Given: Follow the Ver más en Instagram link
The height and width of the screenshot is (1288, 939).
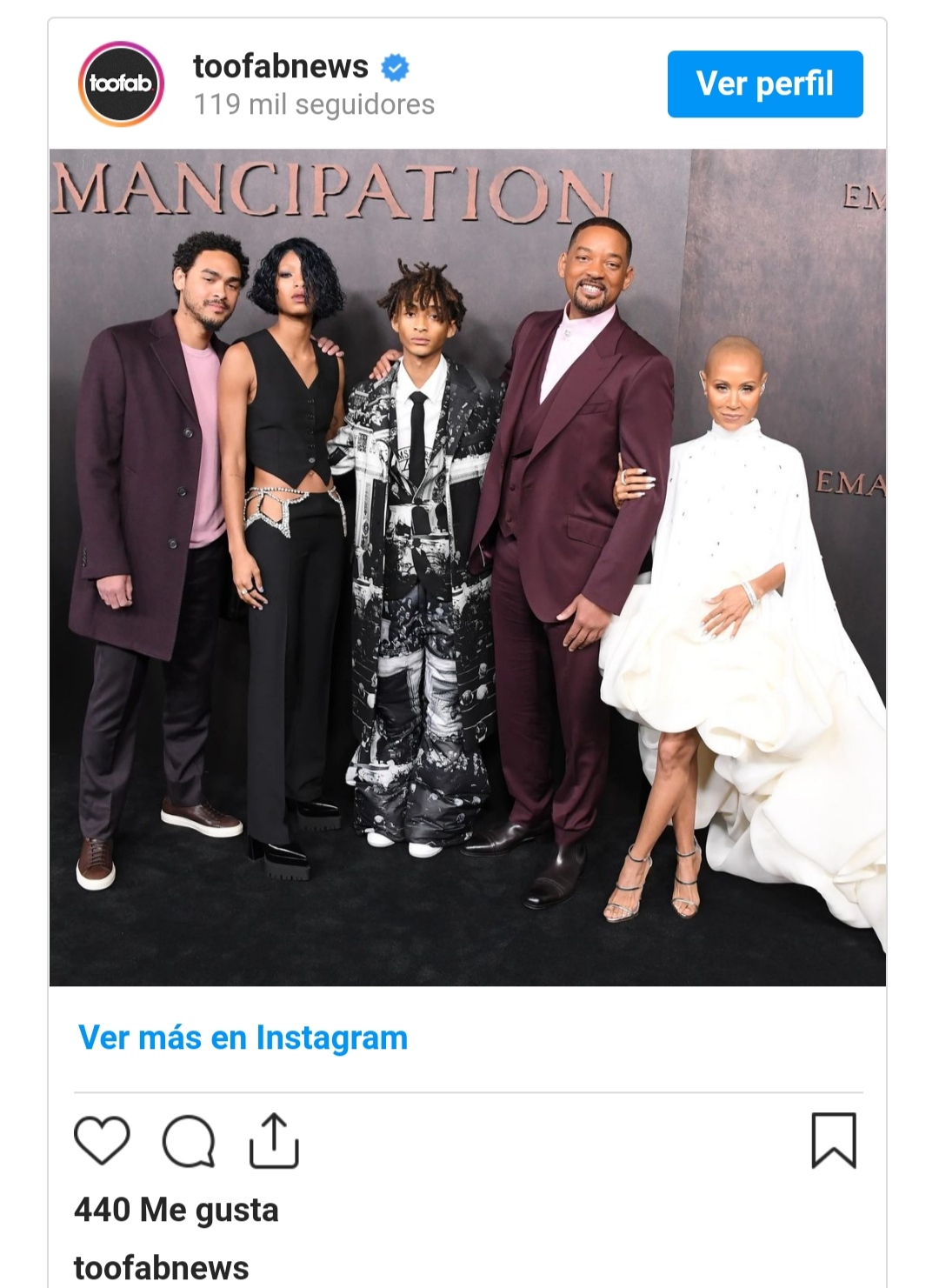Looking at the screenshot, I should click(243, 1038).
